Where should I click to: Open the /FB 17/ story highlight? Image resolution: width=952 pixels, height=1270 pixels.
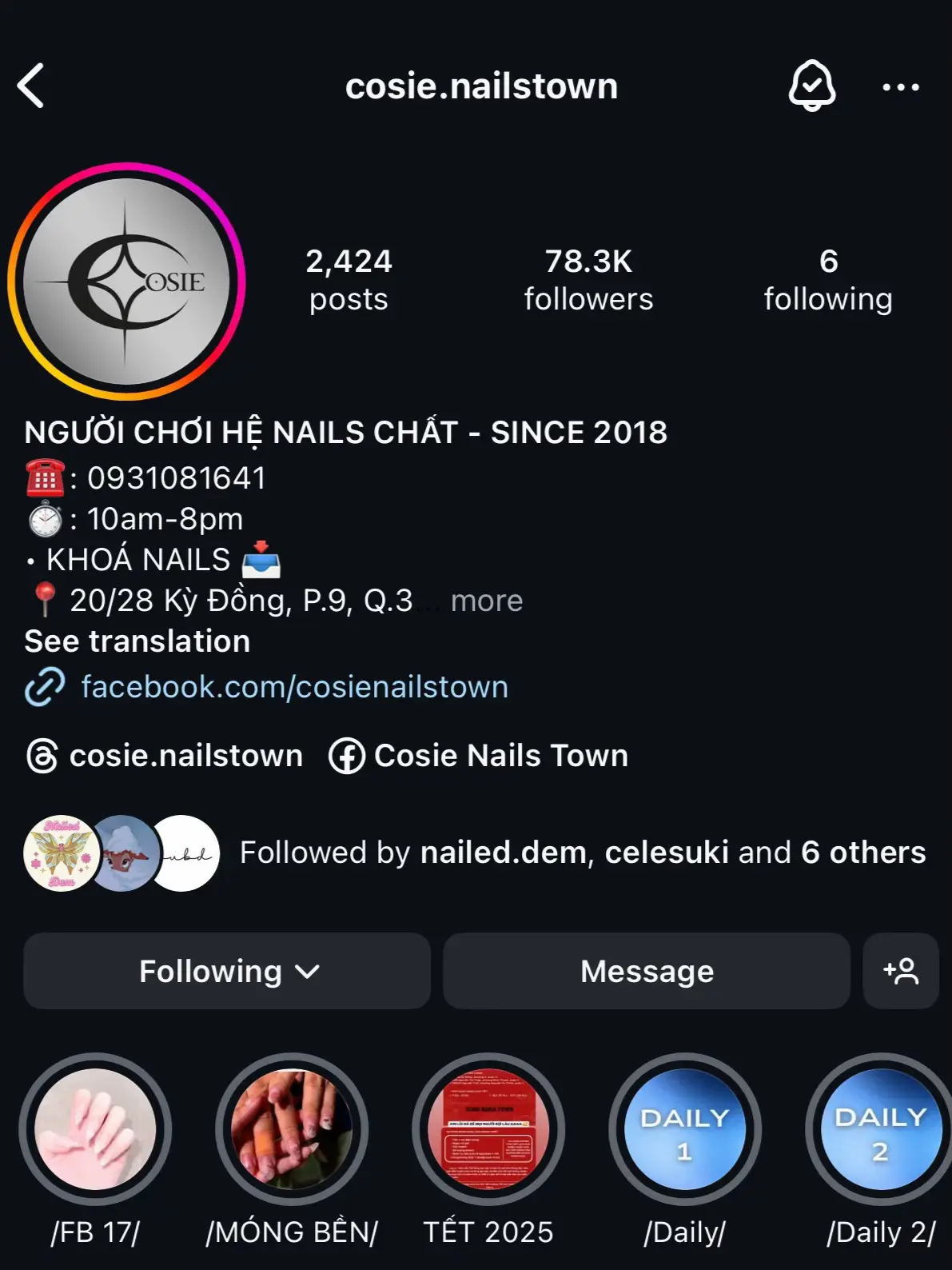click(x=95, y=1129)
